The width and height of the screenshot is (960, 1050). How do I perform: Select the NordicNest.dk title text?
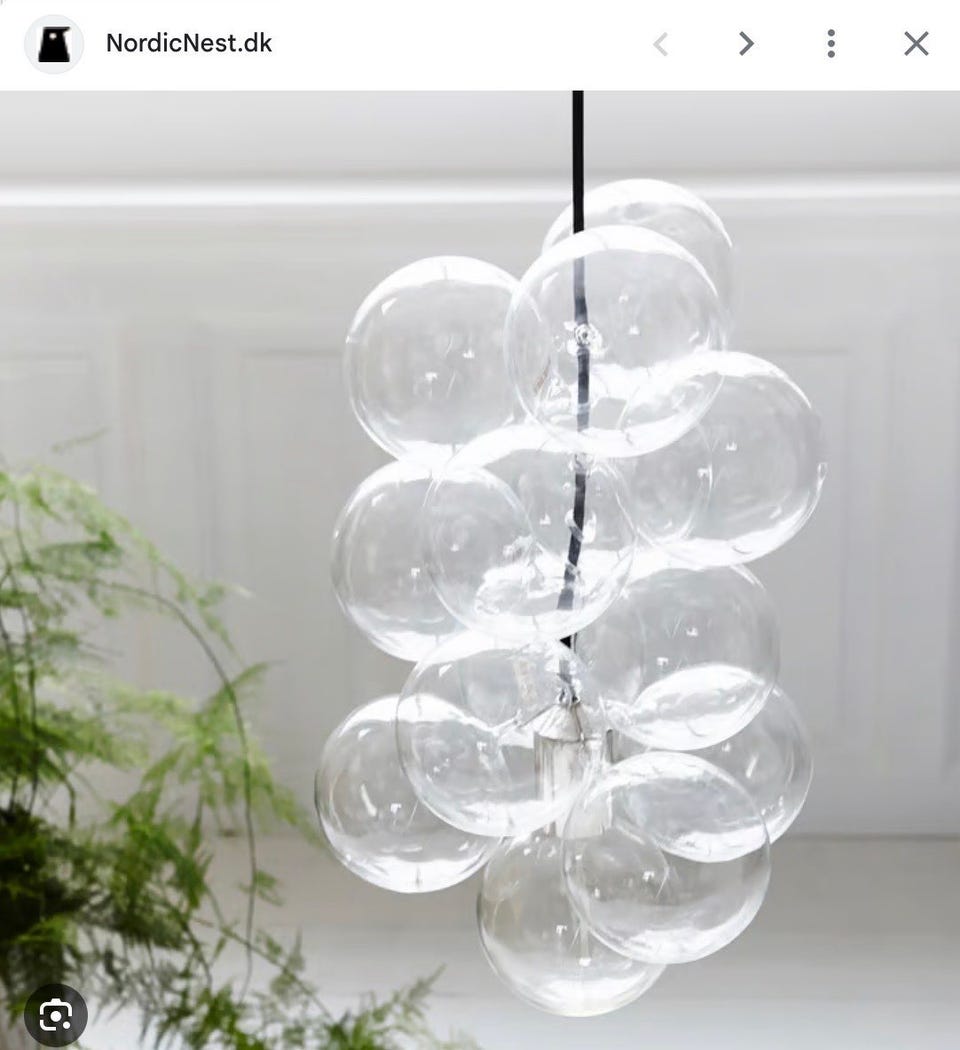pyautogui.click(x=188, y=43)
